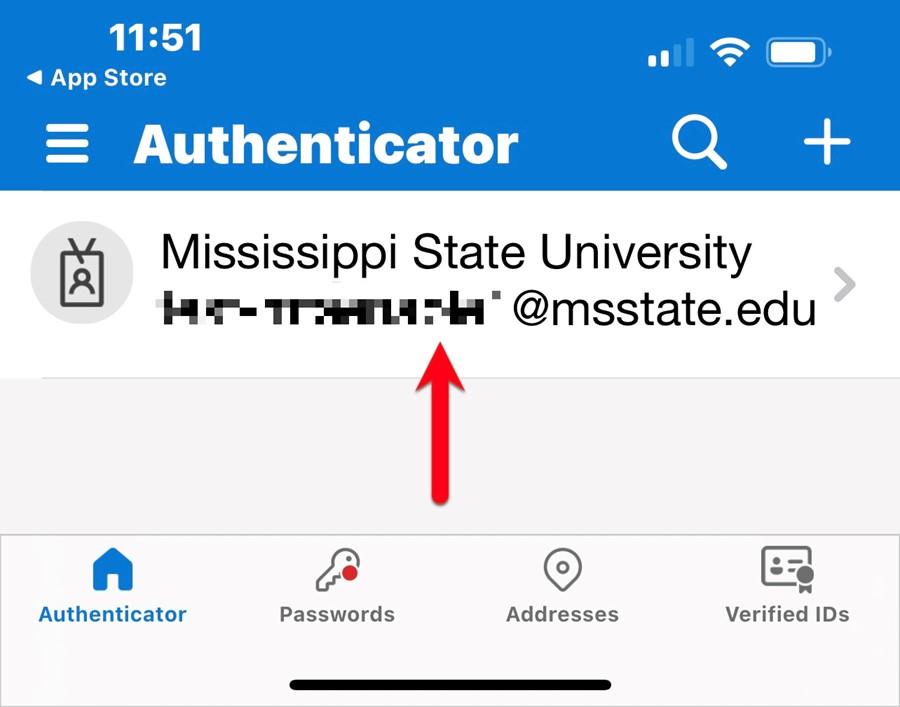The width and height of the screenshot is (900, 707).
Task: Add a new account with plus icon
Action: pos(826,144)
